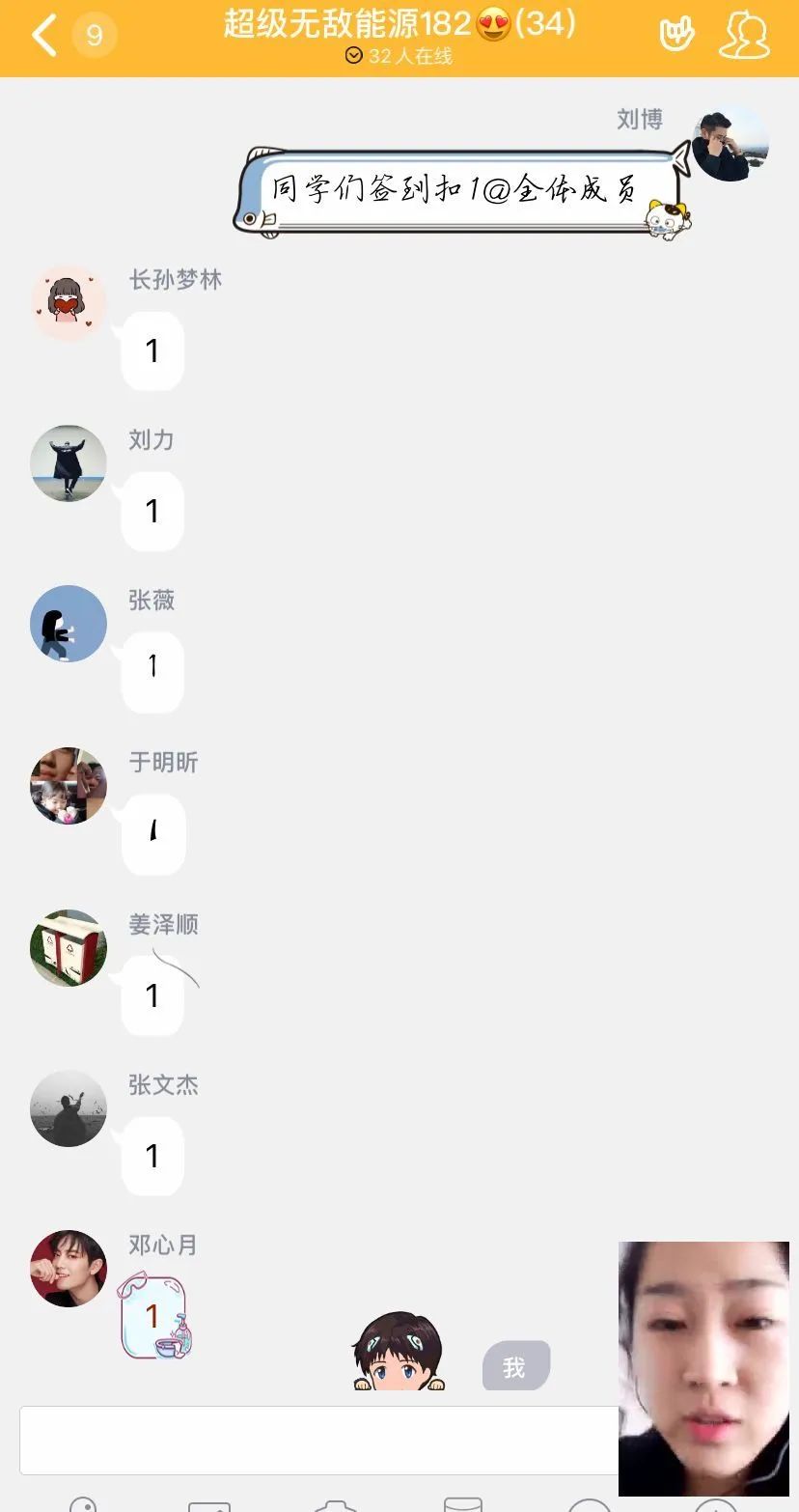The height and width of the screenshot is (1512, 799).
Task: Open the floating video call window
Action: (703, 1367)
